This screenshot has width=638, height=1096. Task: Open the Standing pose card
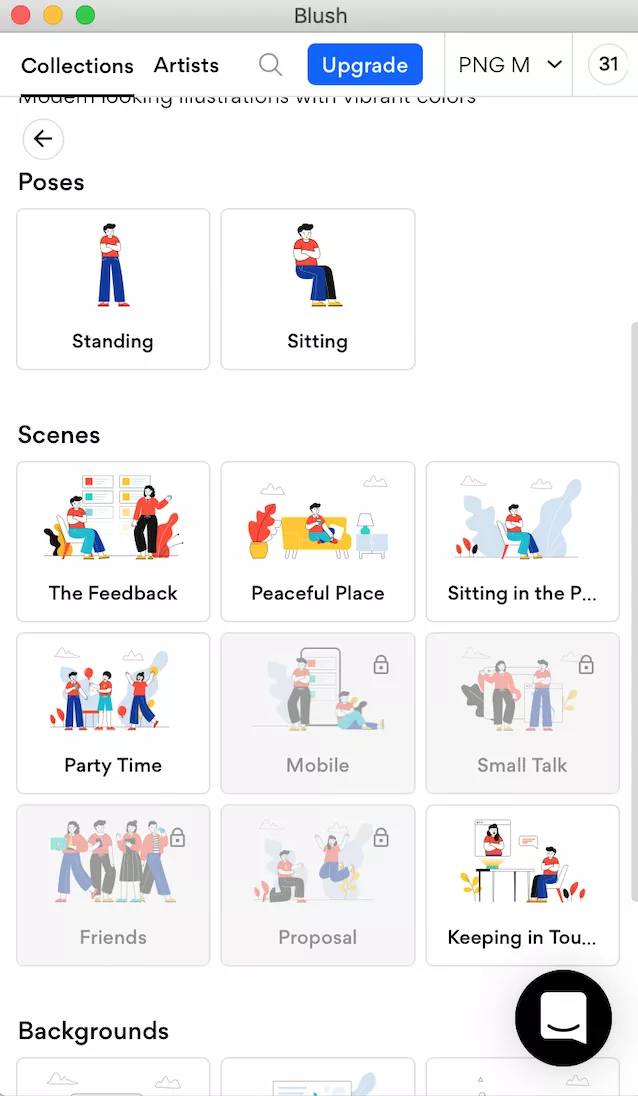tap(113, 289)
